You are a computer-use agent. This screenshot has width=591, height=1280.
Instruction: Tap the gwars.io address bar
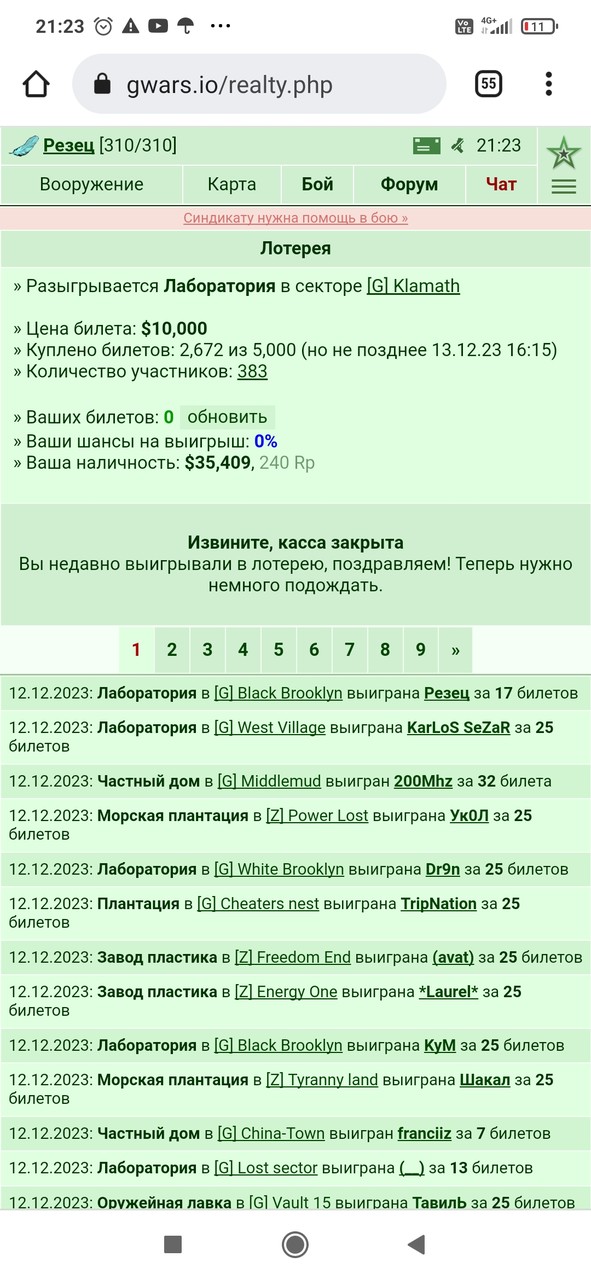tap(259, 84)
